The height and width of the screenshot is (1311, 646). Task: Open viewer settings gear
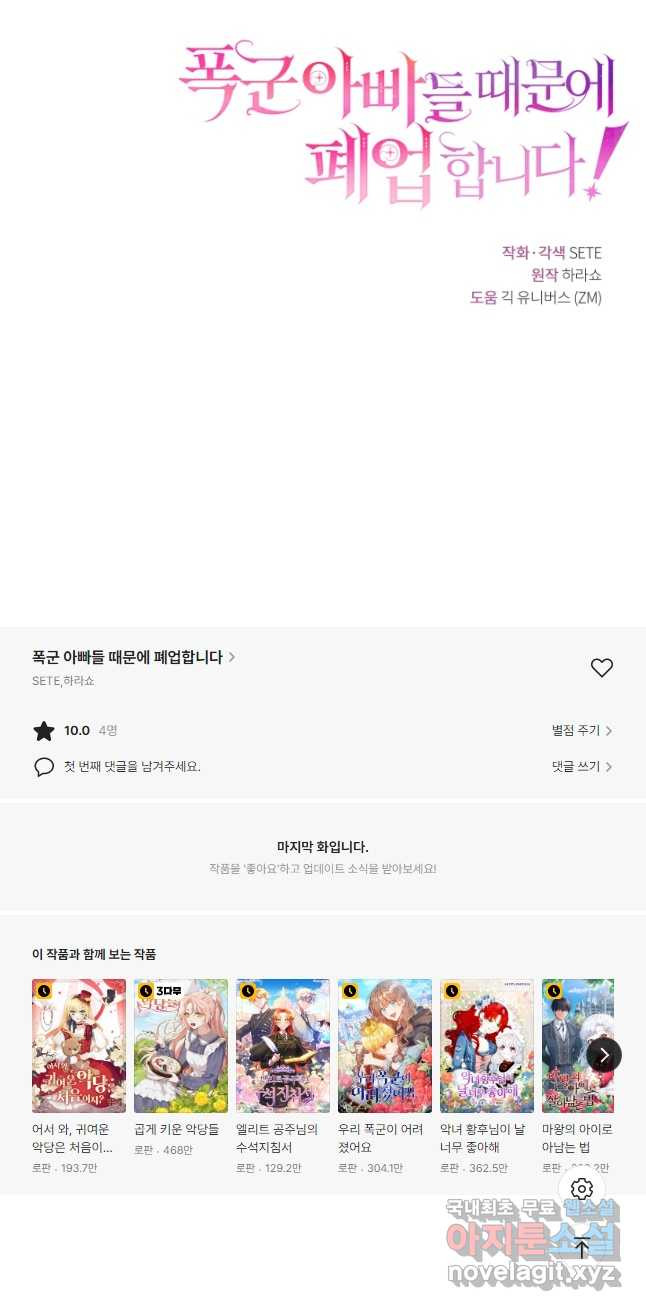[582, 1189]
